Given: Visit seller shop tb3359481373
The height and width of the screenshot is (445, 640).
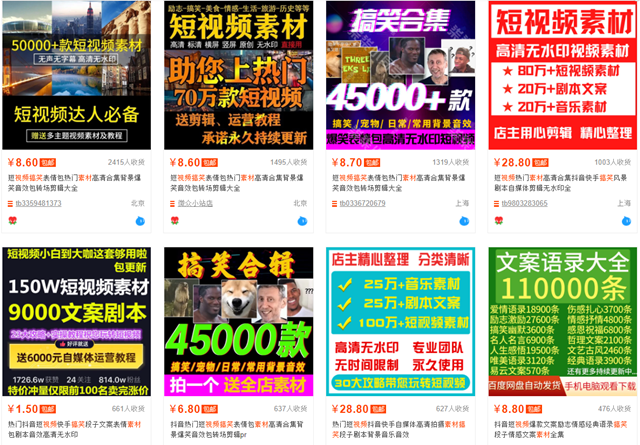Looking at the screenshot, I should 38,203.
